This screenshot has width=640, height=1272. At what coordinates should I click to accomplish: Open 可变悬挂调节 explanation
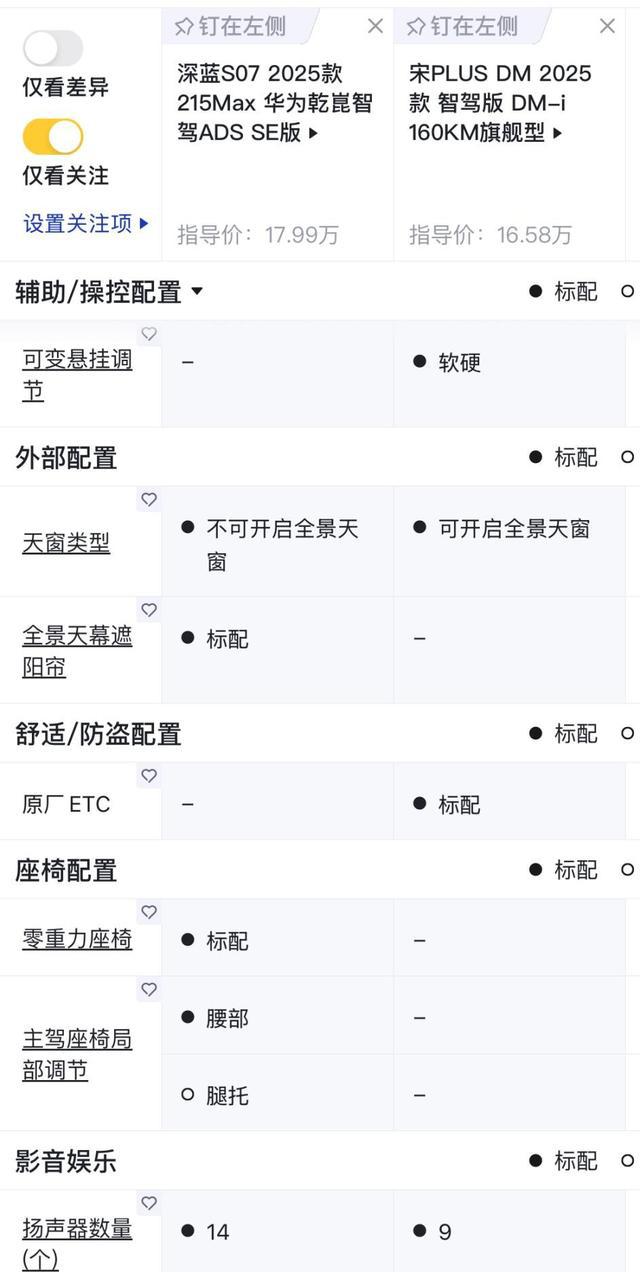pos(77,375)
